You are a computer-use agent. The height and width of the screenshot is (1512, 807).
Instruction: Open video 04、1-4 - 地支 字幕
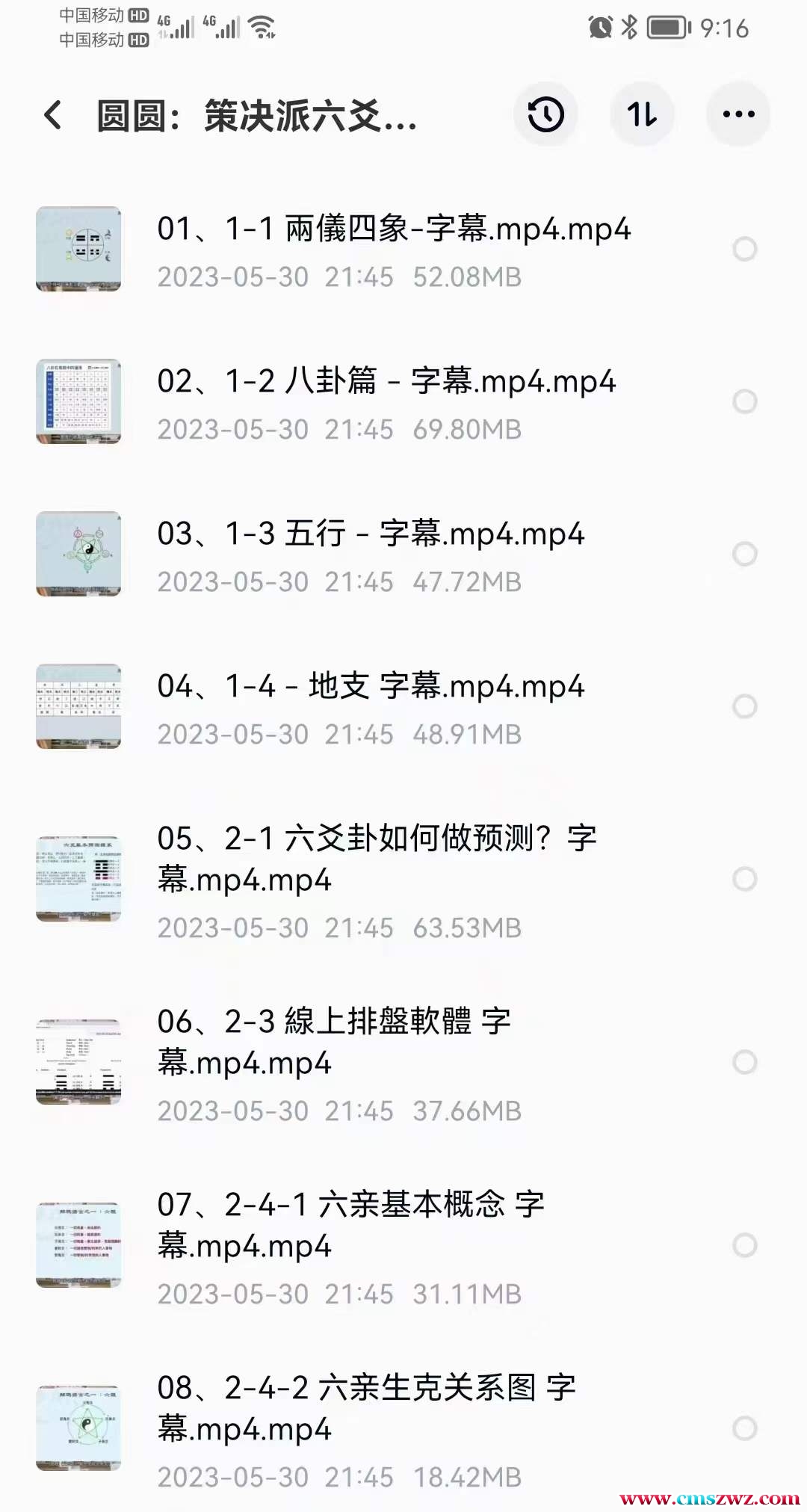371,687
